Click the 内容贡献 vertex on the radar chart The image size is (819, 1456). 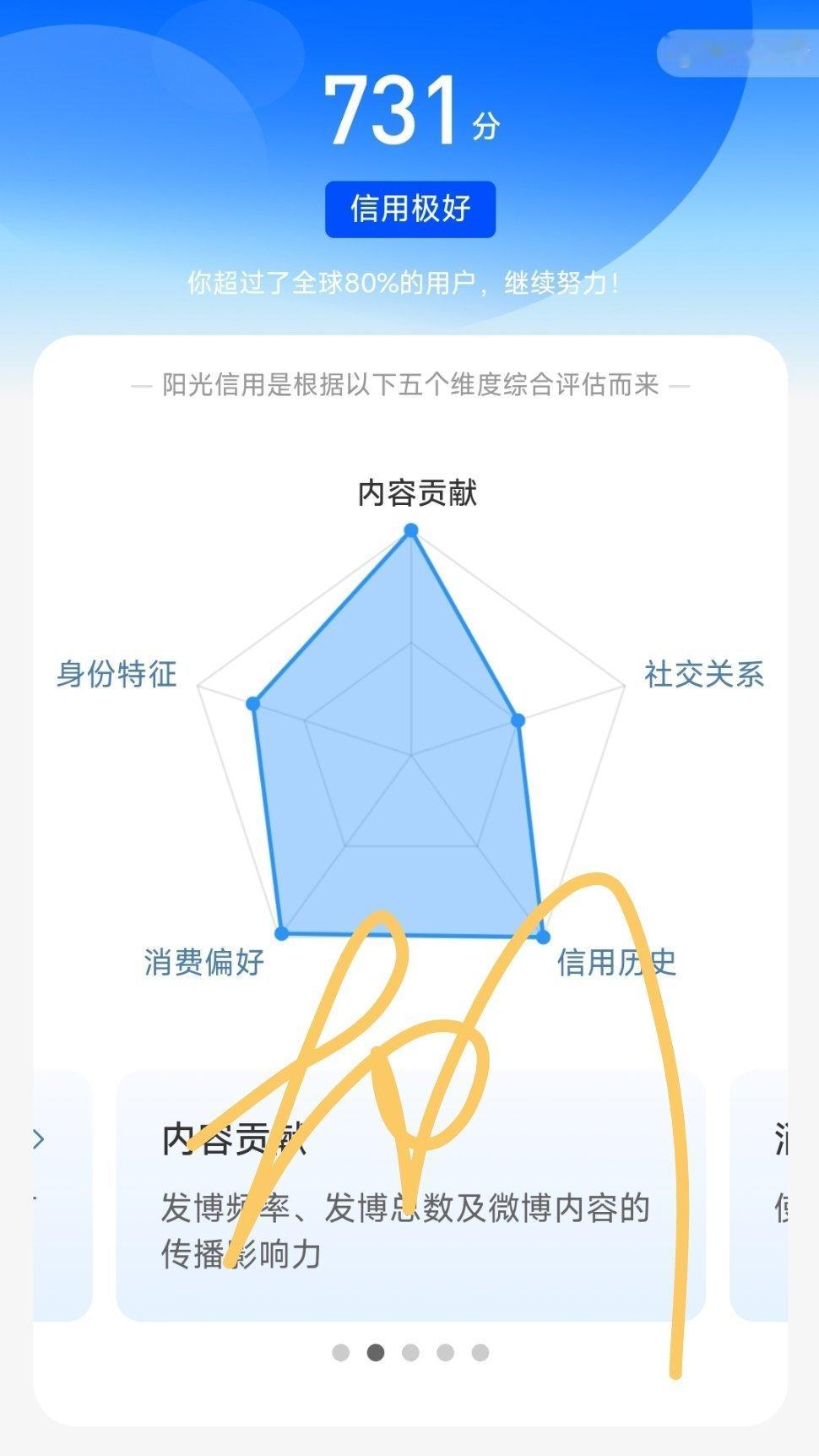(x=411, y=530)
